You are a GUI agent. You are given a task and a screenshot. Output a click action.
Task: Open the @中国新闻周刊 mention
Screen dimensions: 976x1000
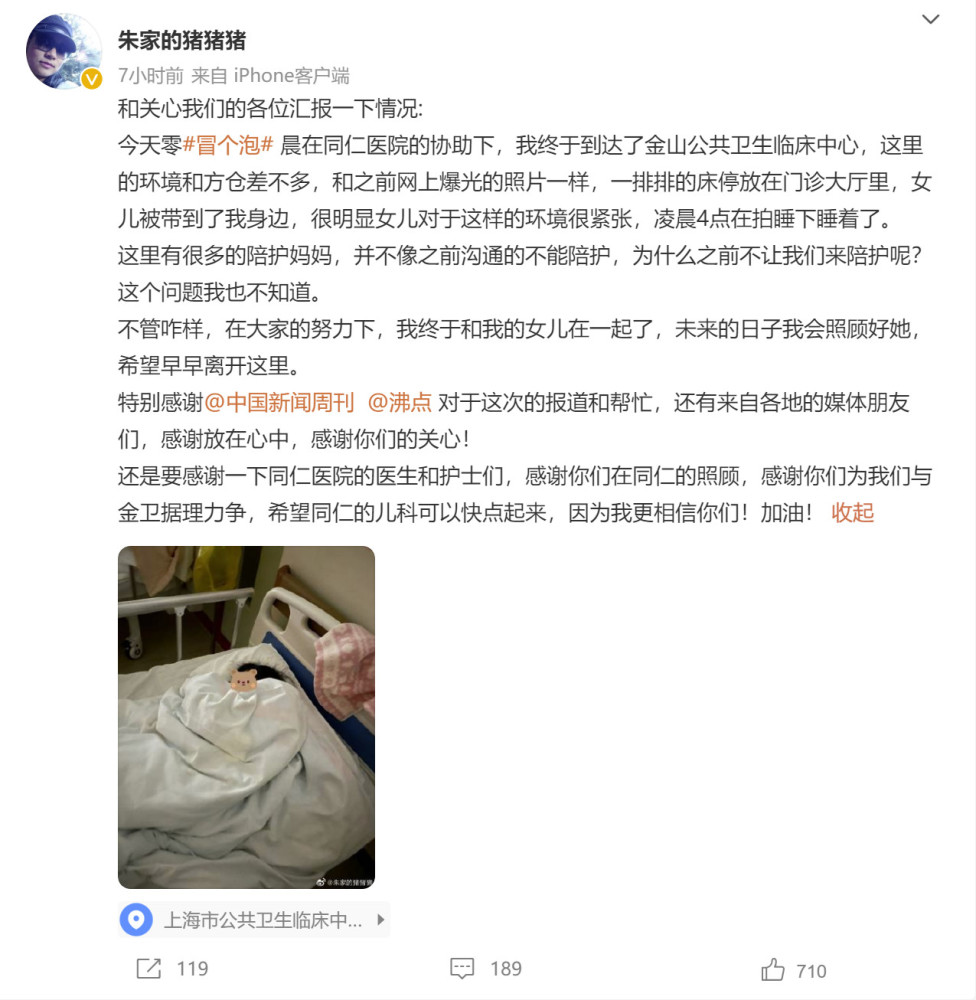tap(279, 402)
